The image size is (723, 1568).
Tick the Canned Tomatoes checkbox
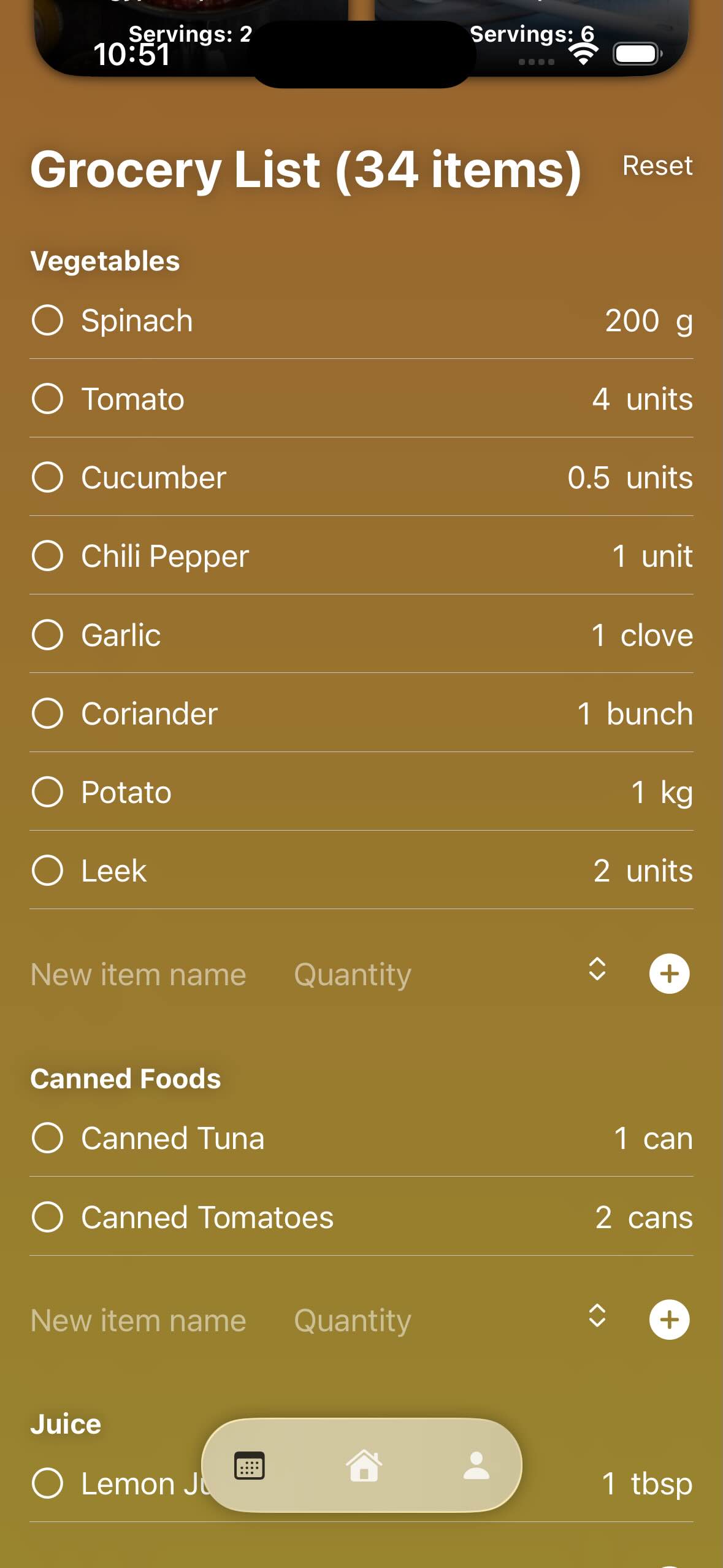(x=47, y=1216)
